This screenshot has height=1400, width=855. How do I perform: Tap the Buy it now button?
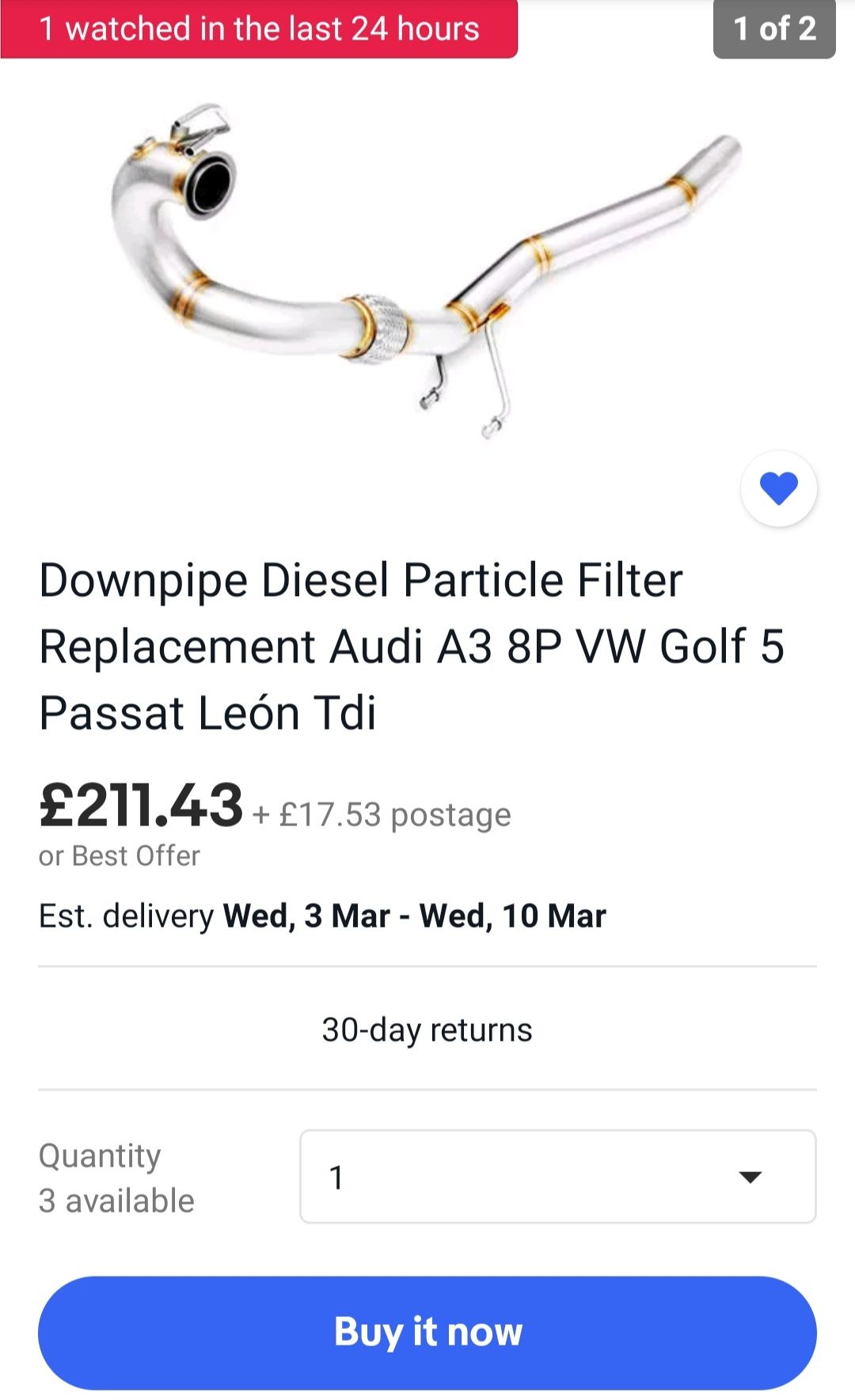tap(427, 1332)
